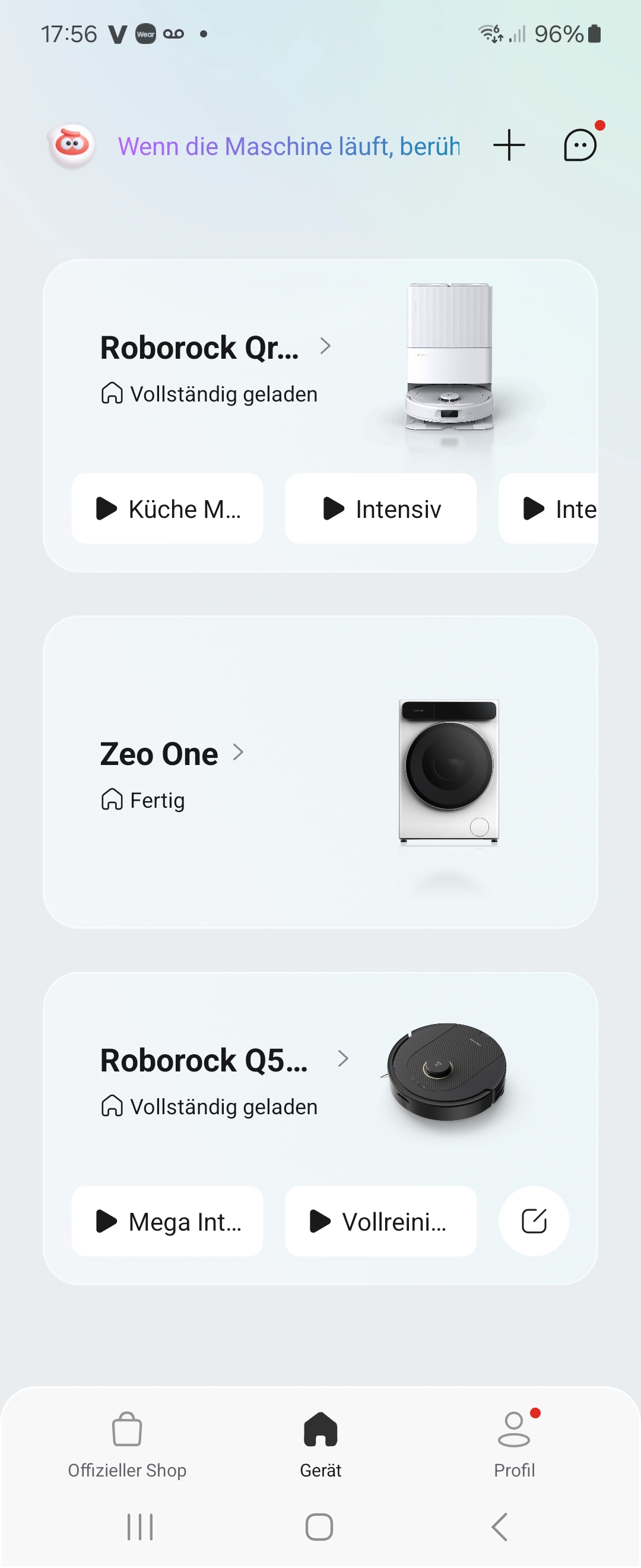Viewport: 641px width, 1568px height.
Task: Start the Intensiv cleaning routine
Action: coord(380,509)
